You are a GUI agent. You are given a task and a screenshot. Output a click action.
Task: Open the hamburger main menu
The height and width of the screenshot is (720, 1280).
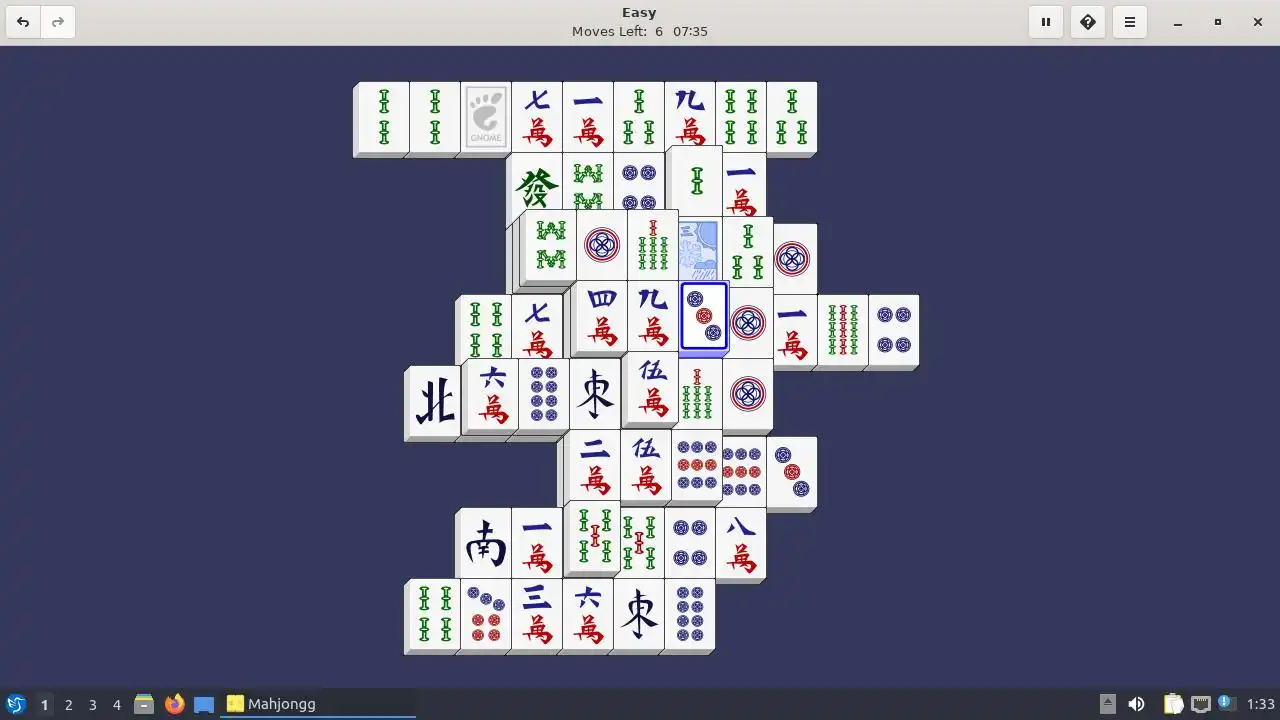1130,22
